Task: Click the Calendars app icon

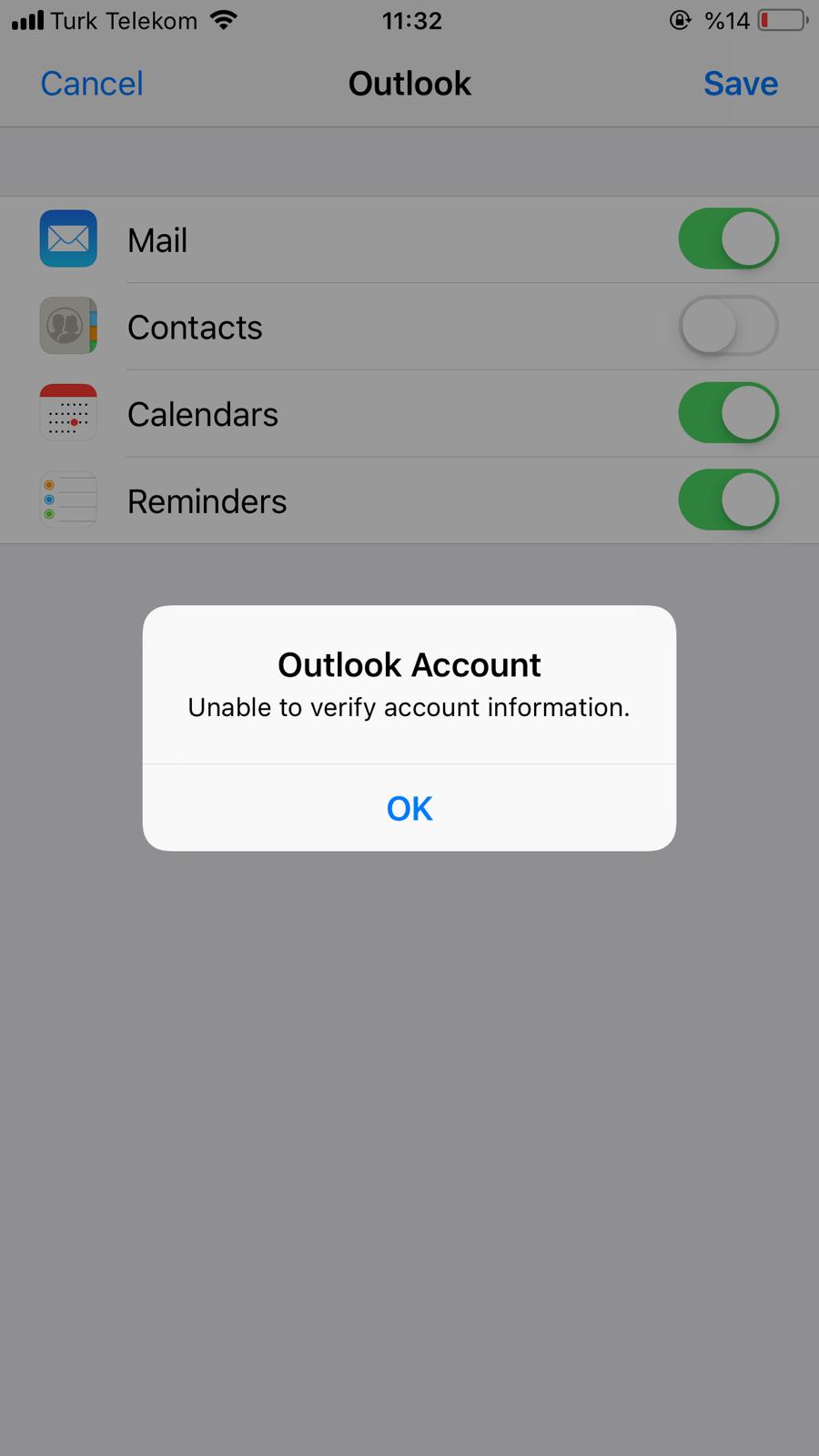Action: pyautogui.click(x=67, y=412)
